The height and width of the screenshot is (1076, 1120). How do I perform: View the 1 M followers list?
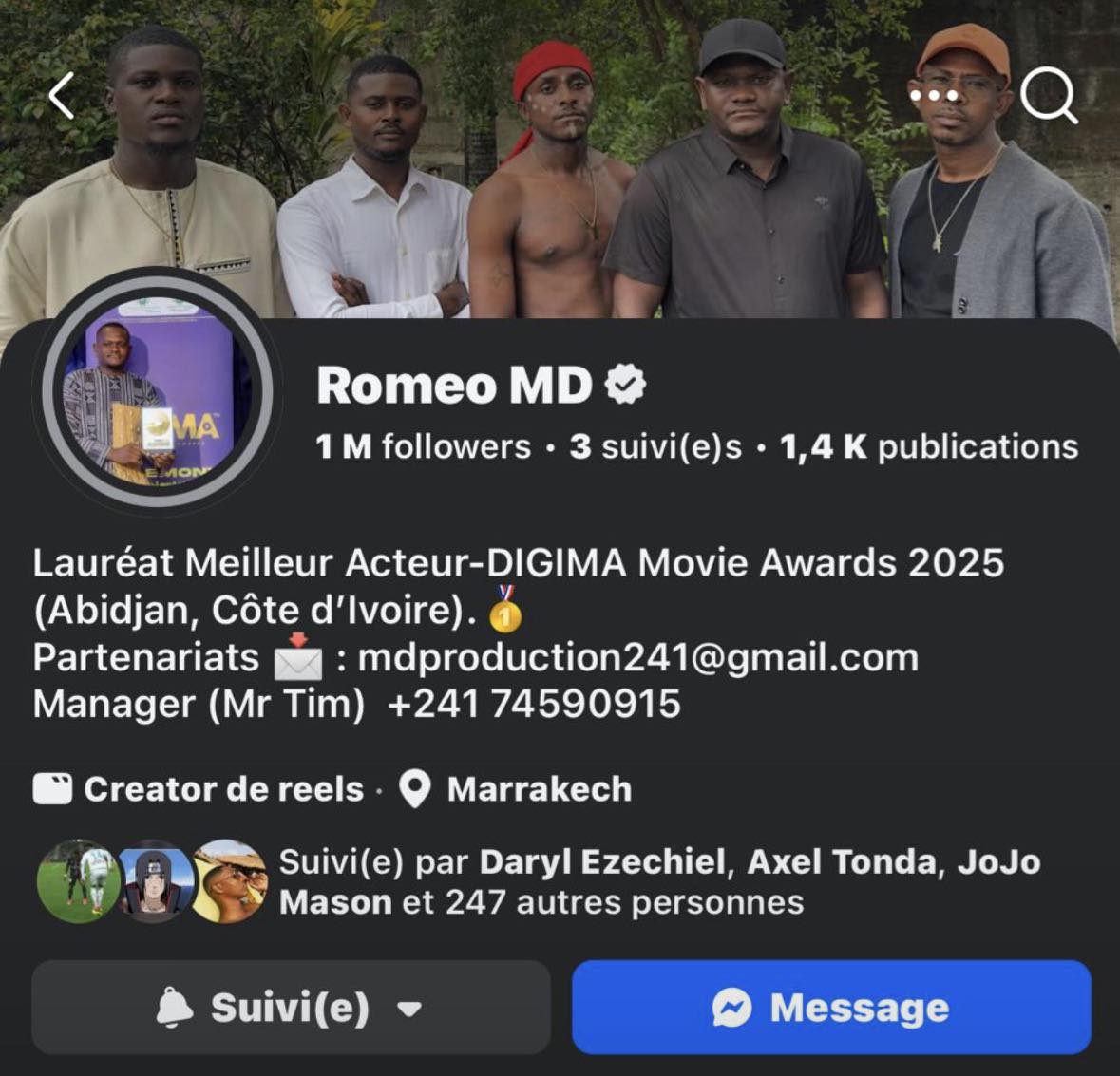point(424,447)
